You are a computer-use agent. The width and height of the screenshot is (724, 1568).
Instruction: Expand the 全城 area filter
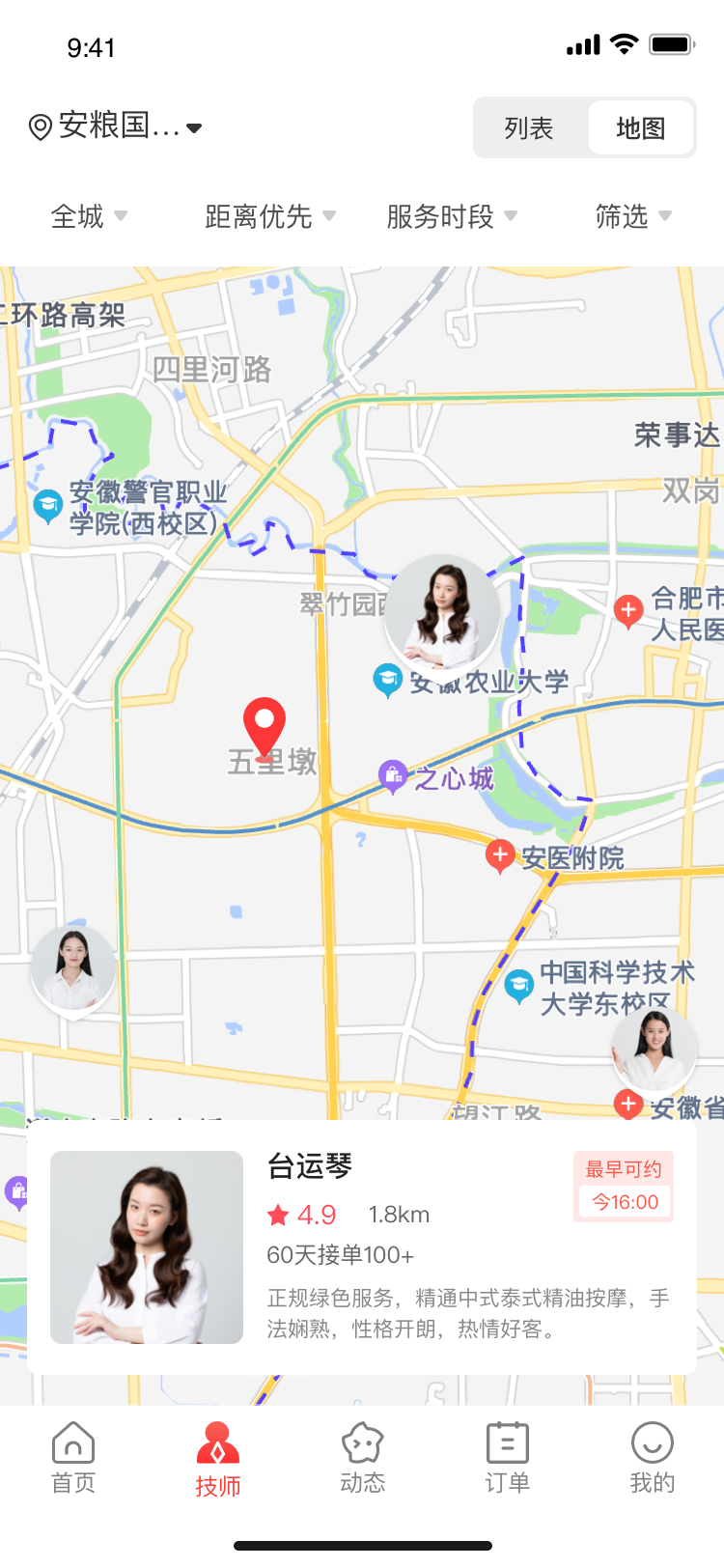coord(88,216)
